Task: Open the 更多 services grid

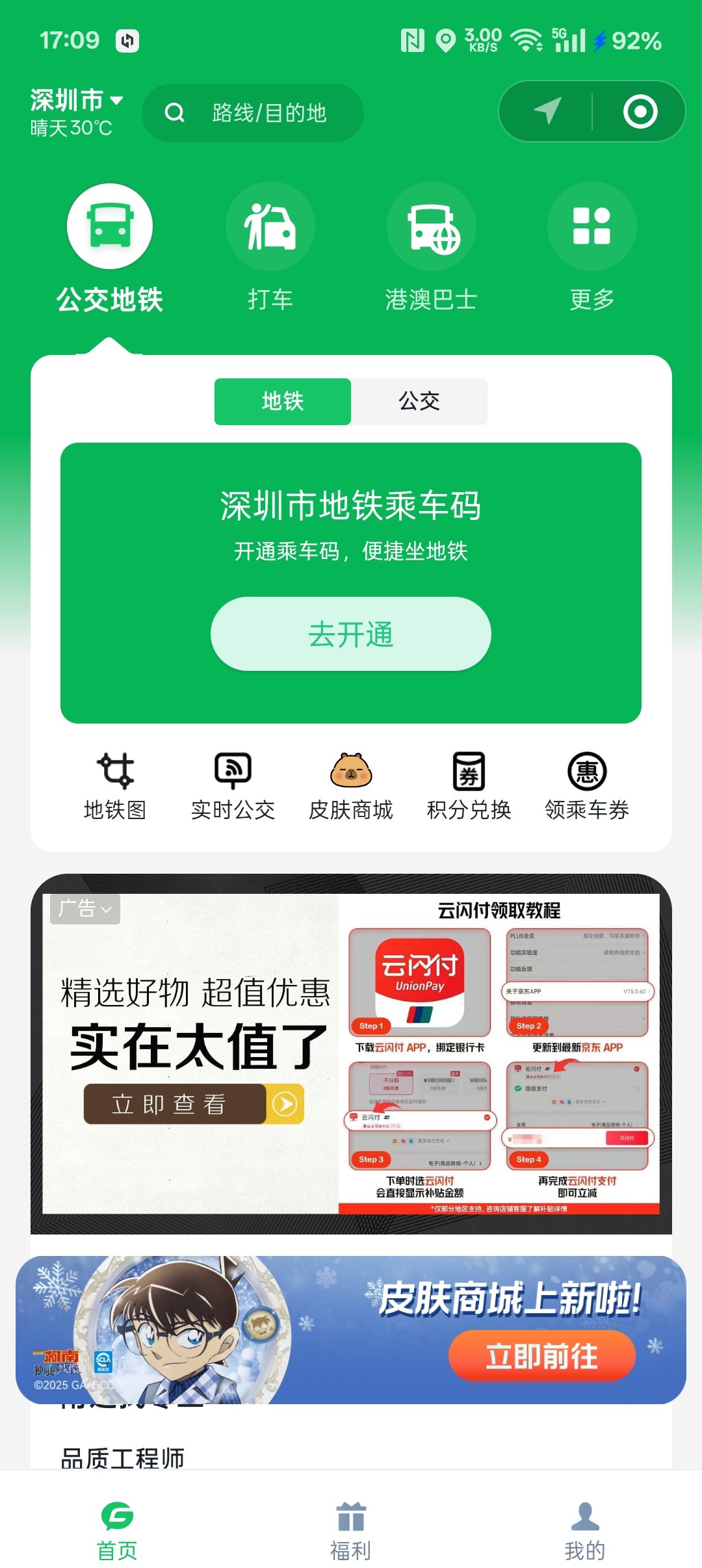Action: [591, 248]
